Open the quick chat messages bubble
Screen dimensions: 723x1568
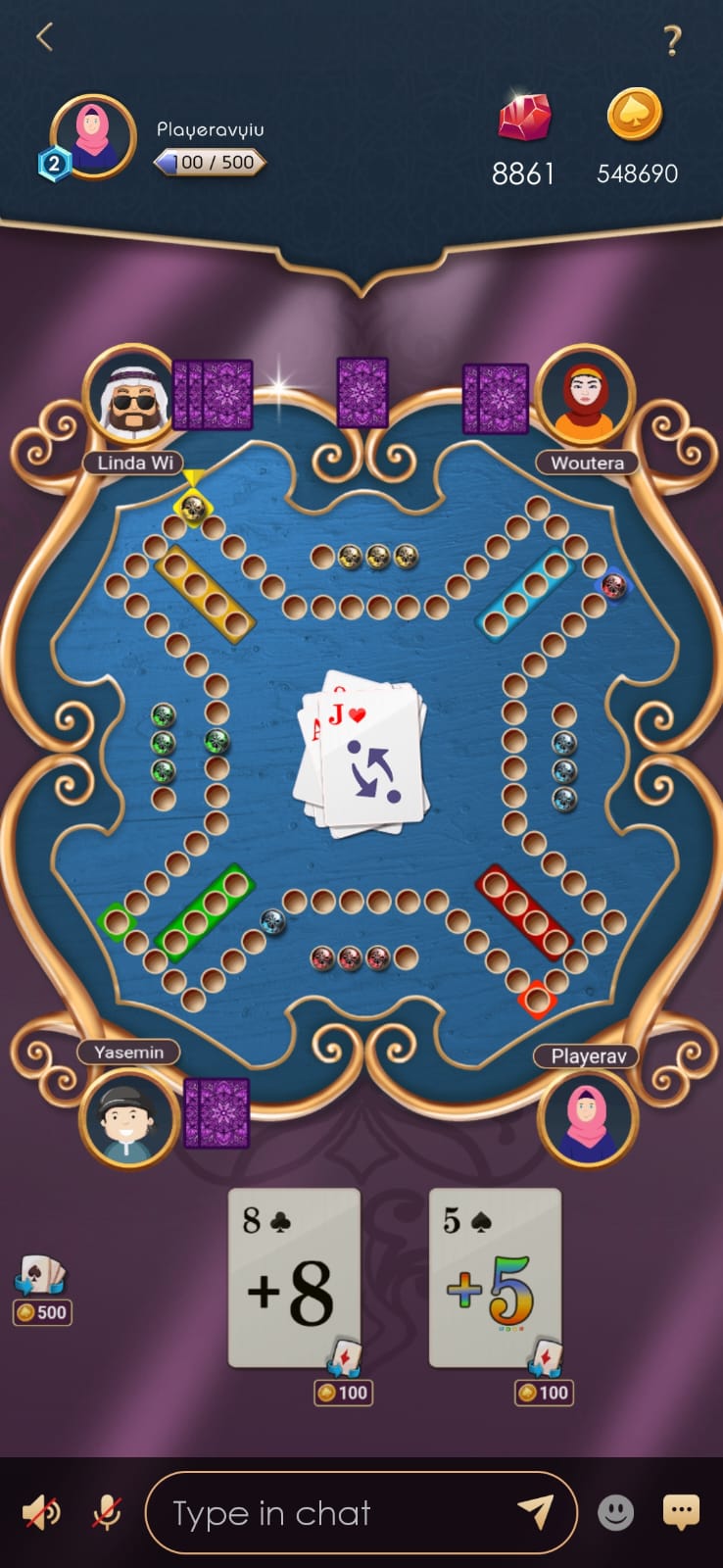tap(681, 1512)
